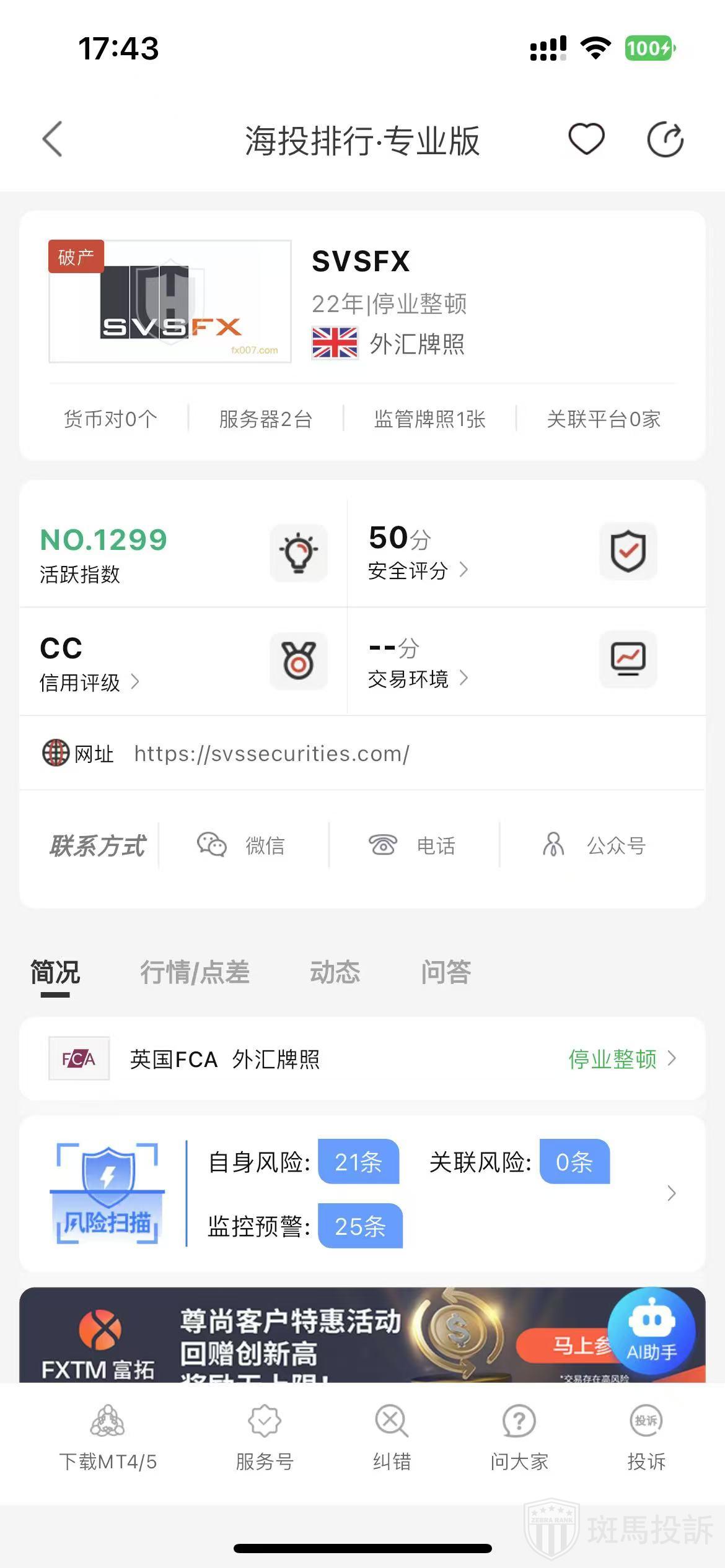Favorite SVSFX with the heart icon
Image resolution: width=725 pixels, height=1568 pixels.
[x=586, y=139]
